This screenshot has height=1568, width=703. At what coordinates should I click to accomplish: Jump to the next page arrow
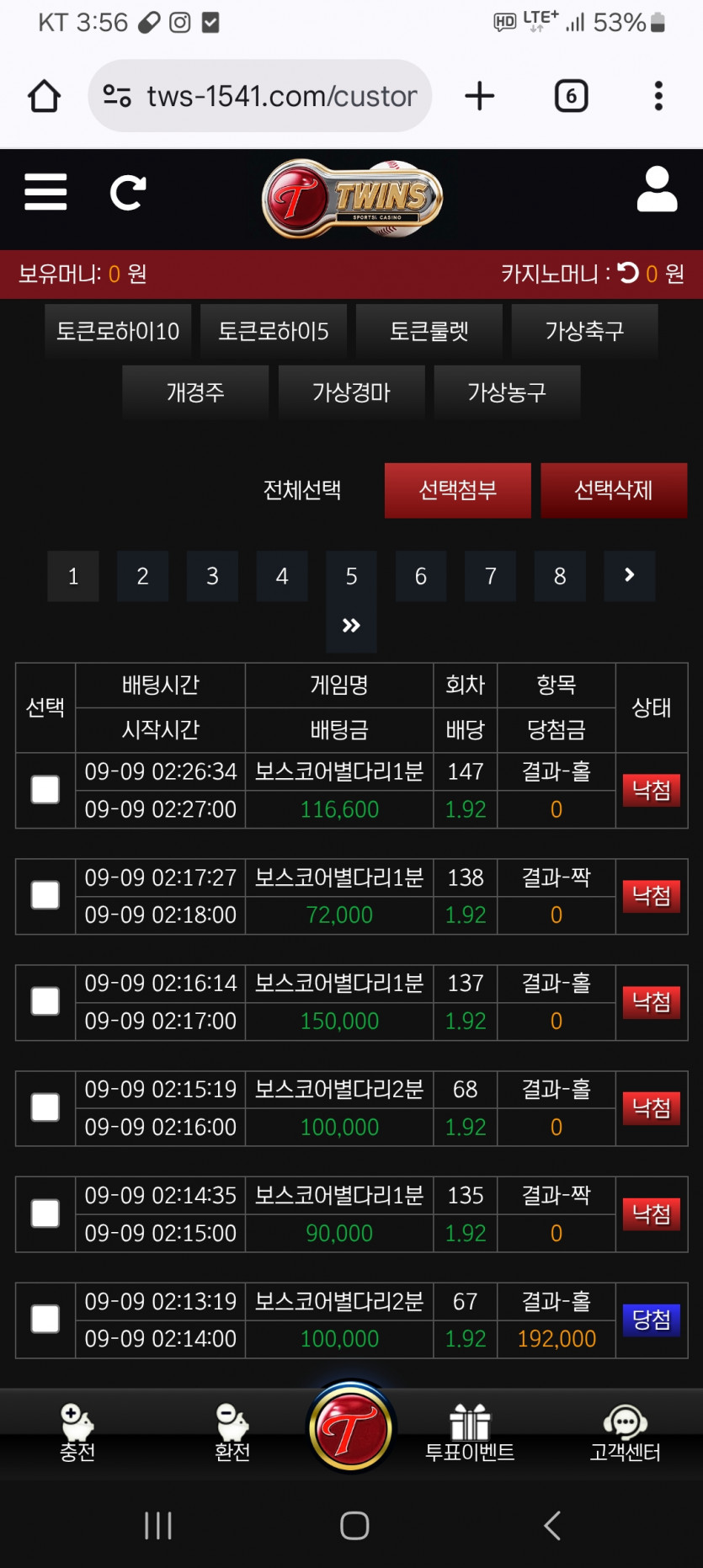click(629, 576)
